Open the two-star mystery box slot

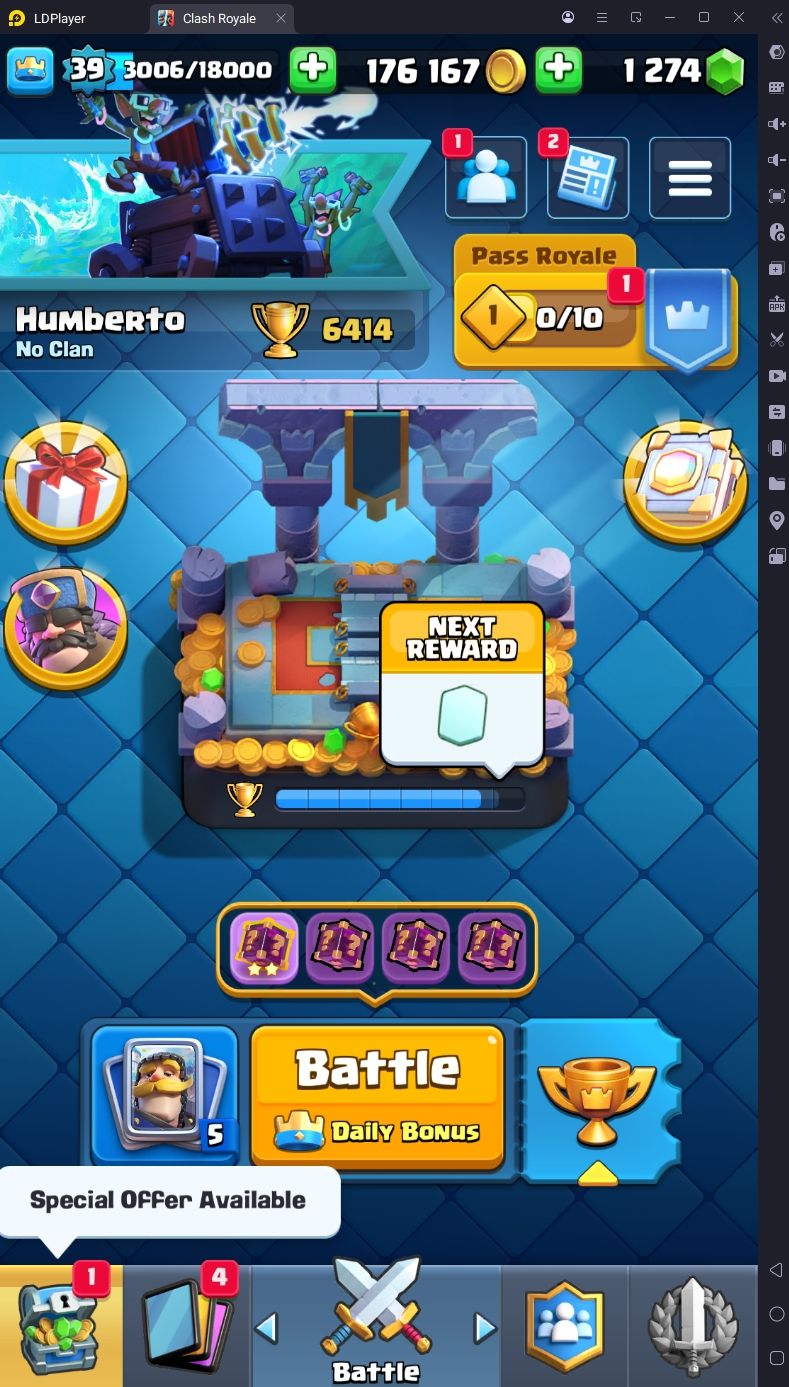[x=264, y=947]
